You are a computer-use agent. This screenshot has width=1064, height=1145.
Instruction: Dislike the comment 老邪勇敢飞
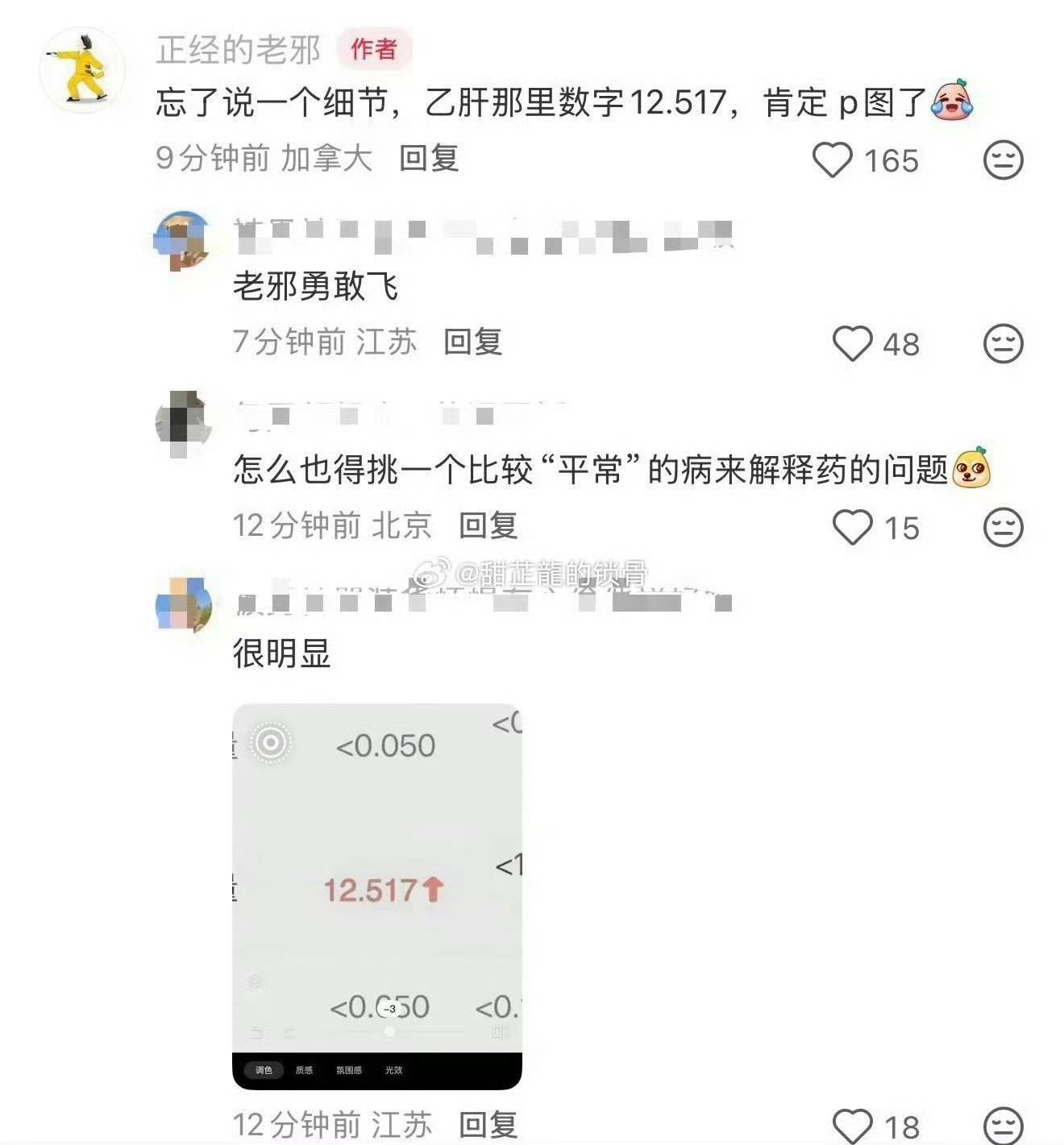tap(1003, 343)
